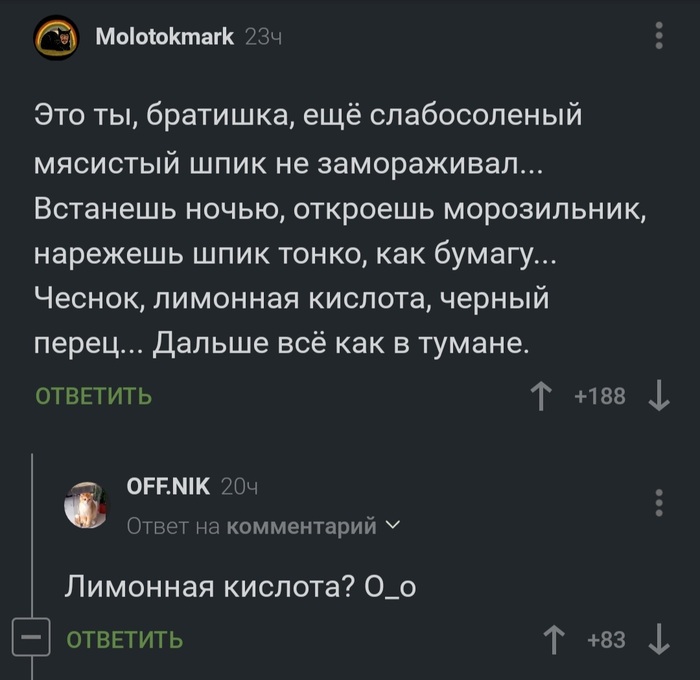Open Molotokmark's profile avatar
700x680 pixels.
click(57, 39)
